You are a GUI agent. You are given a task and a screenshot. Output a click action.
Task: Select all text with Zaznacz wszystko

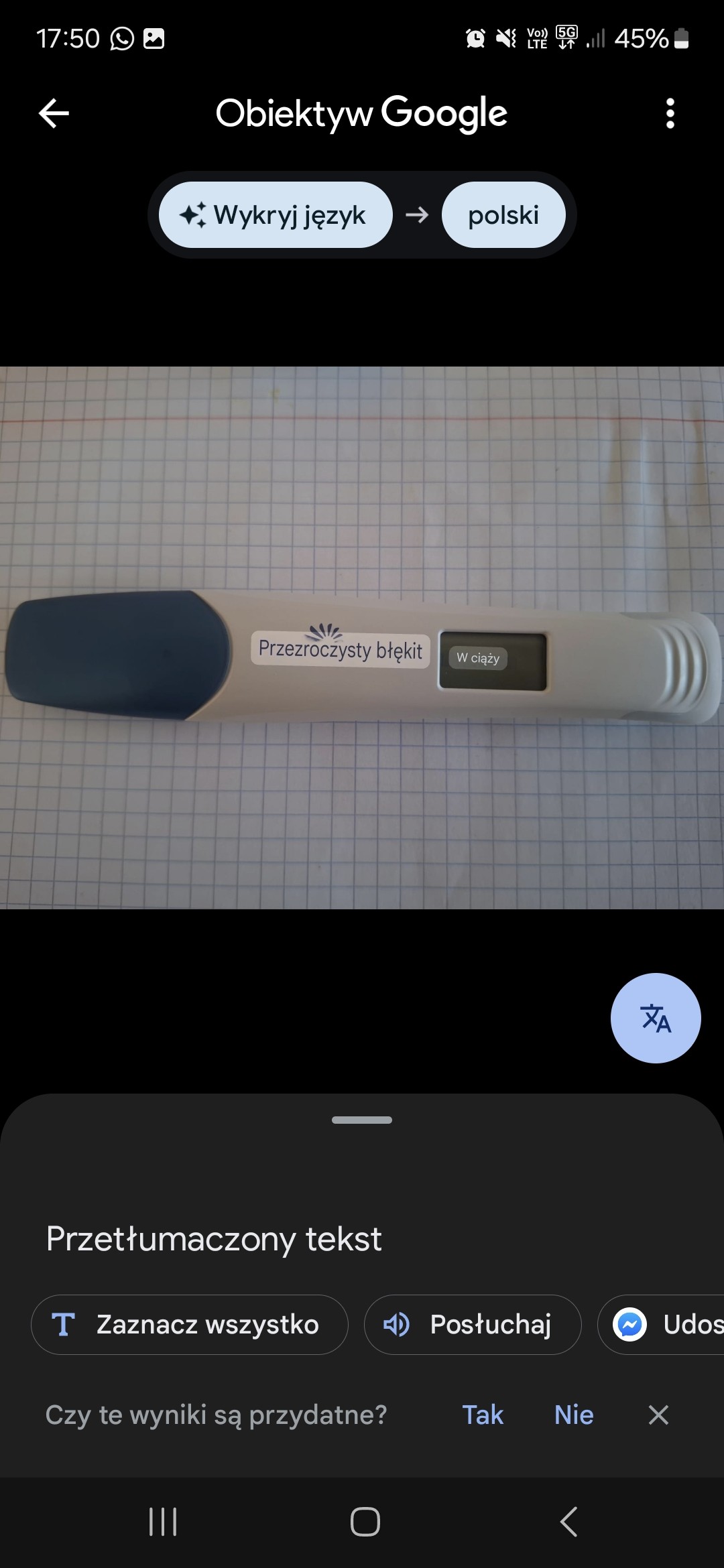(190, 1325)
